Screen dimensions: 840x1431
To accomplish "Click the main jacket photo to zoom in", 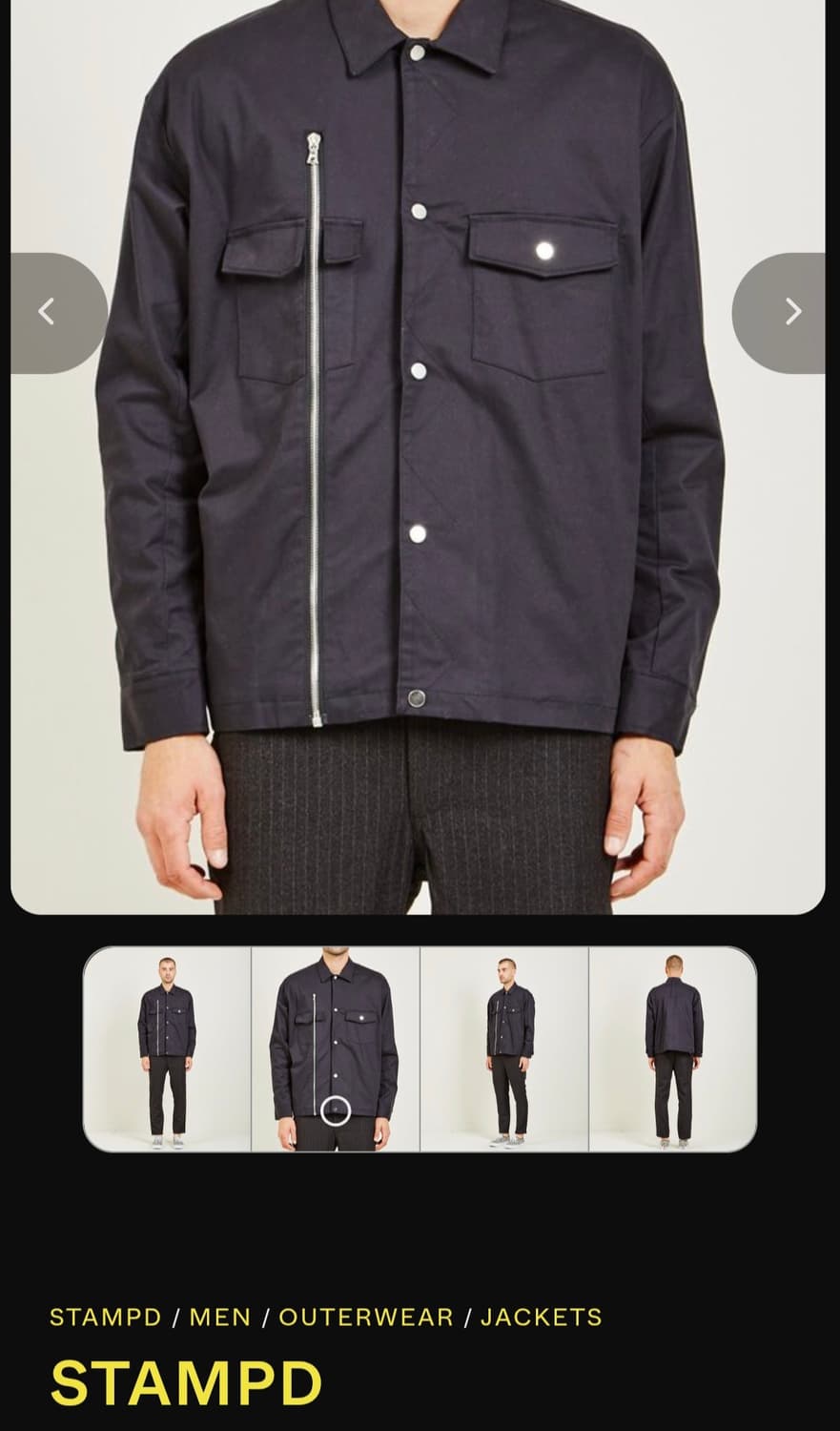I will (420, 458).
